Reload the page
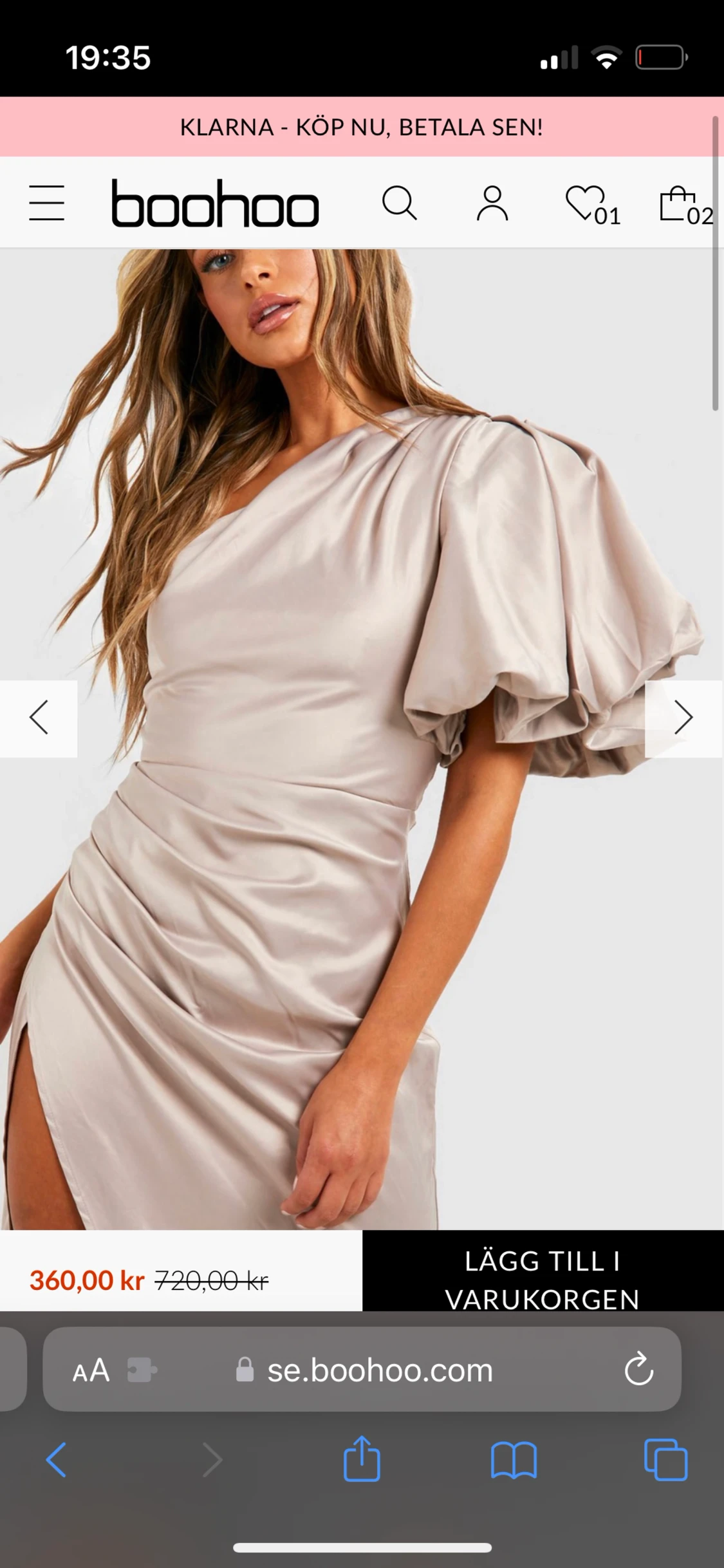 (x=639, y=1370)
